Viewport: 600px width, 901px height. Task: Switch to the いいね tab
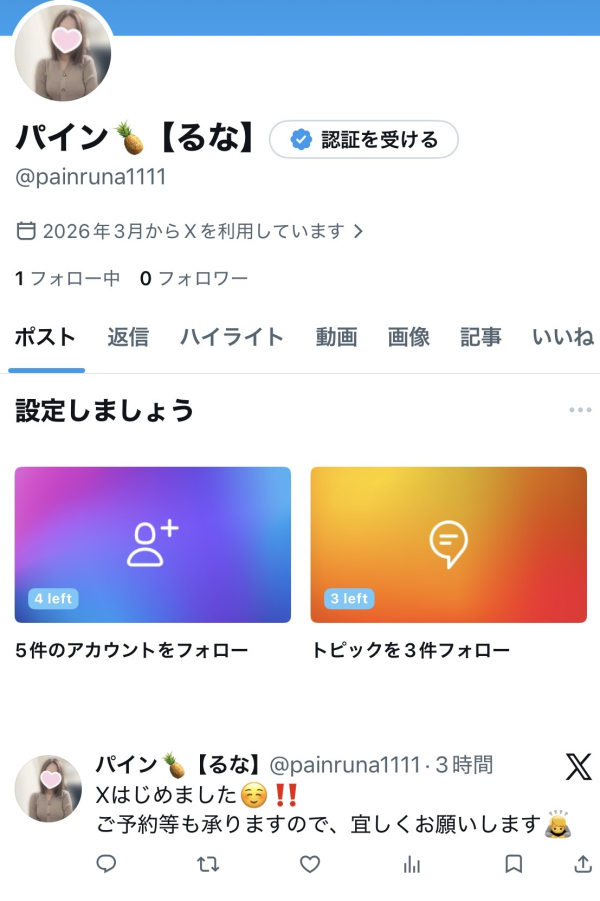563,338
